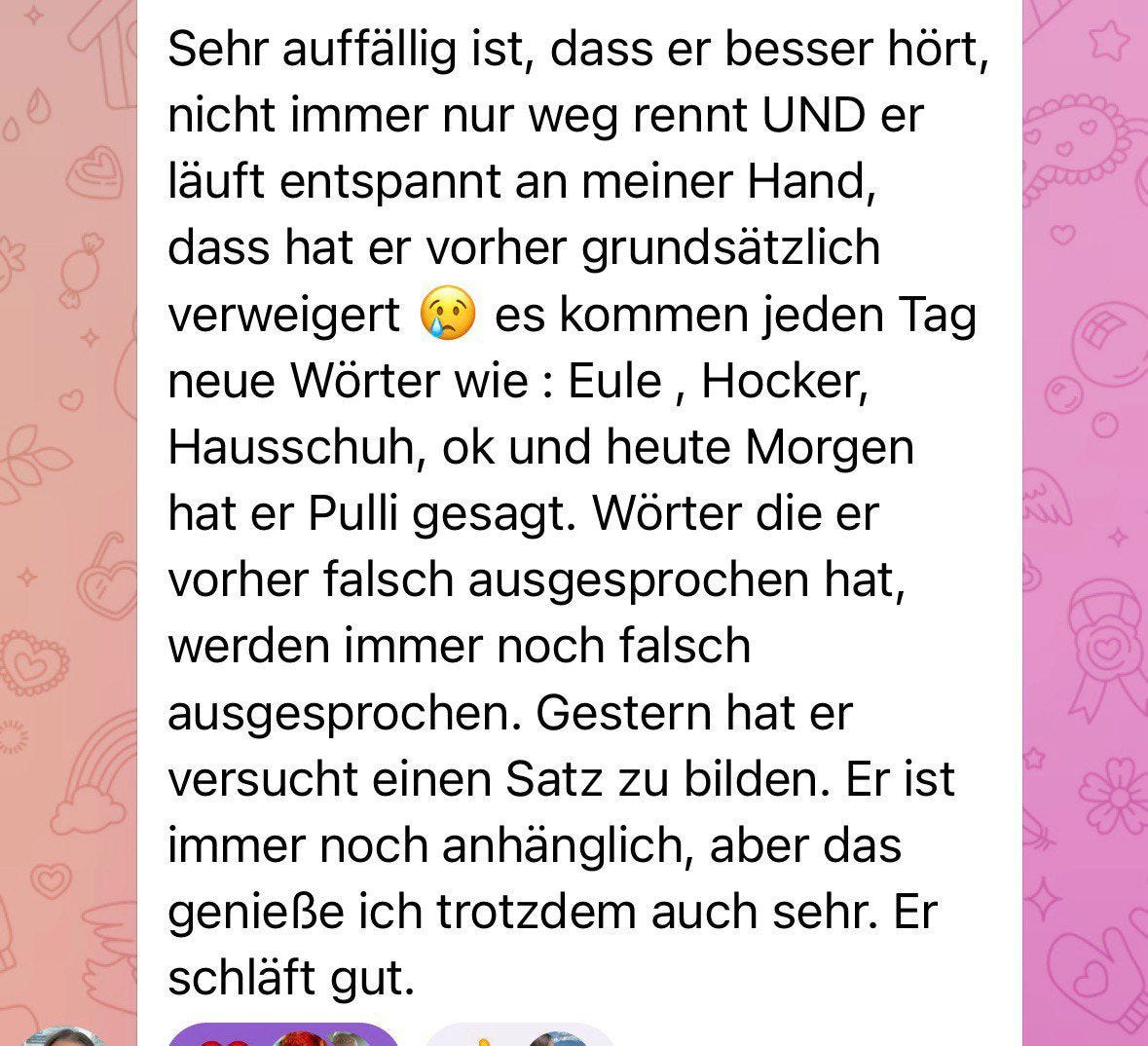Tap the second reaction chip under the message
Viewport: 1148px width, 1046px height.
pos(518,1037)
